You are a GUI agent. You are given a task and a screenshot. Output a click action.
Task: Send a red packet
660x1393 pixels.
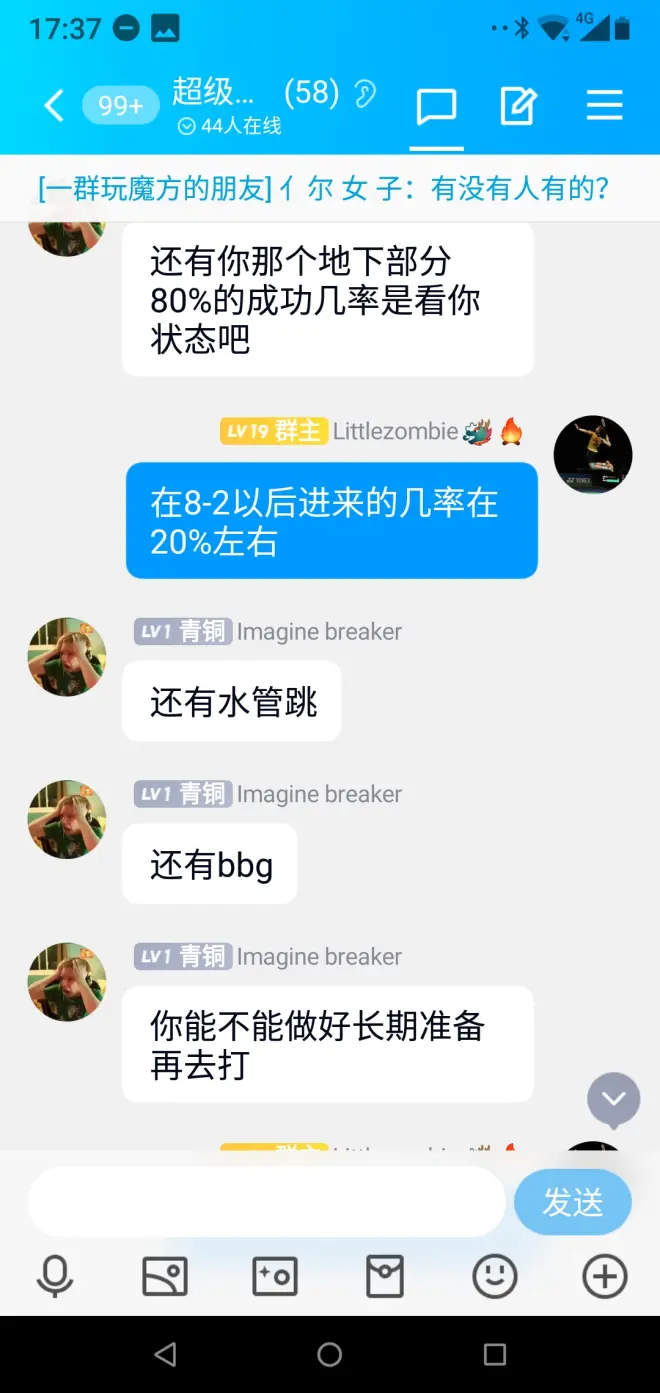(384, 1277)
